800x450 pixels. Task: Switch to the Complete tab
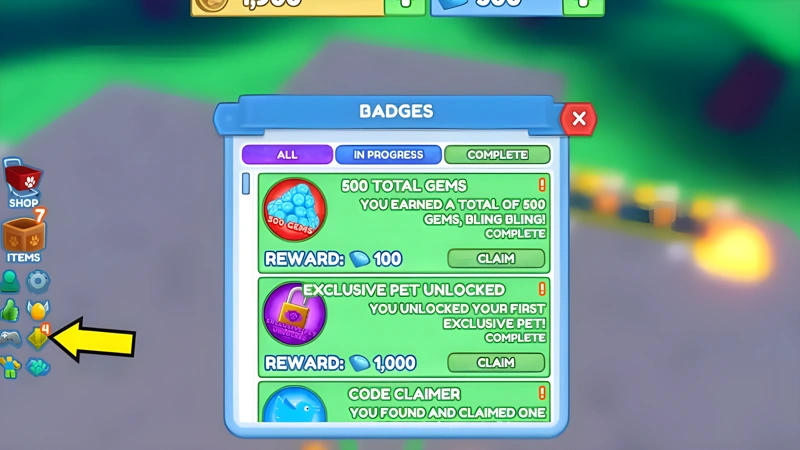point(497,154)
